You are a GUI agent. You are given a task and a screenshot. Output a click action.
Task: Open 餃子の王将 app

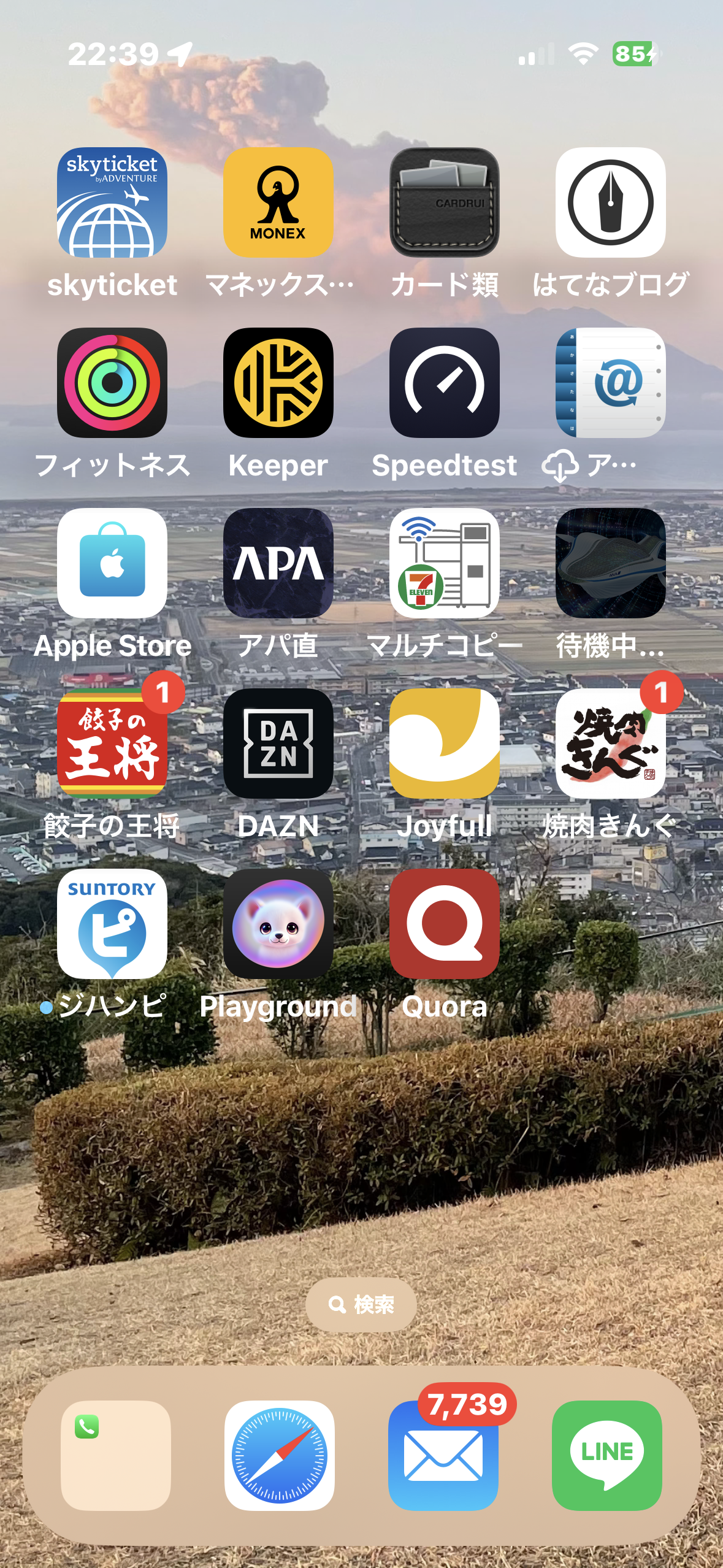coord(112,744)
